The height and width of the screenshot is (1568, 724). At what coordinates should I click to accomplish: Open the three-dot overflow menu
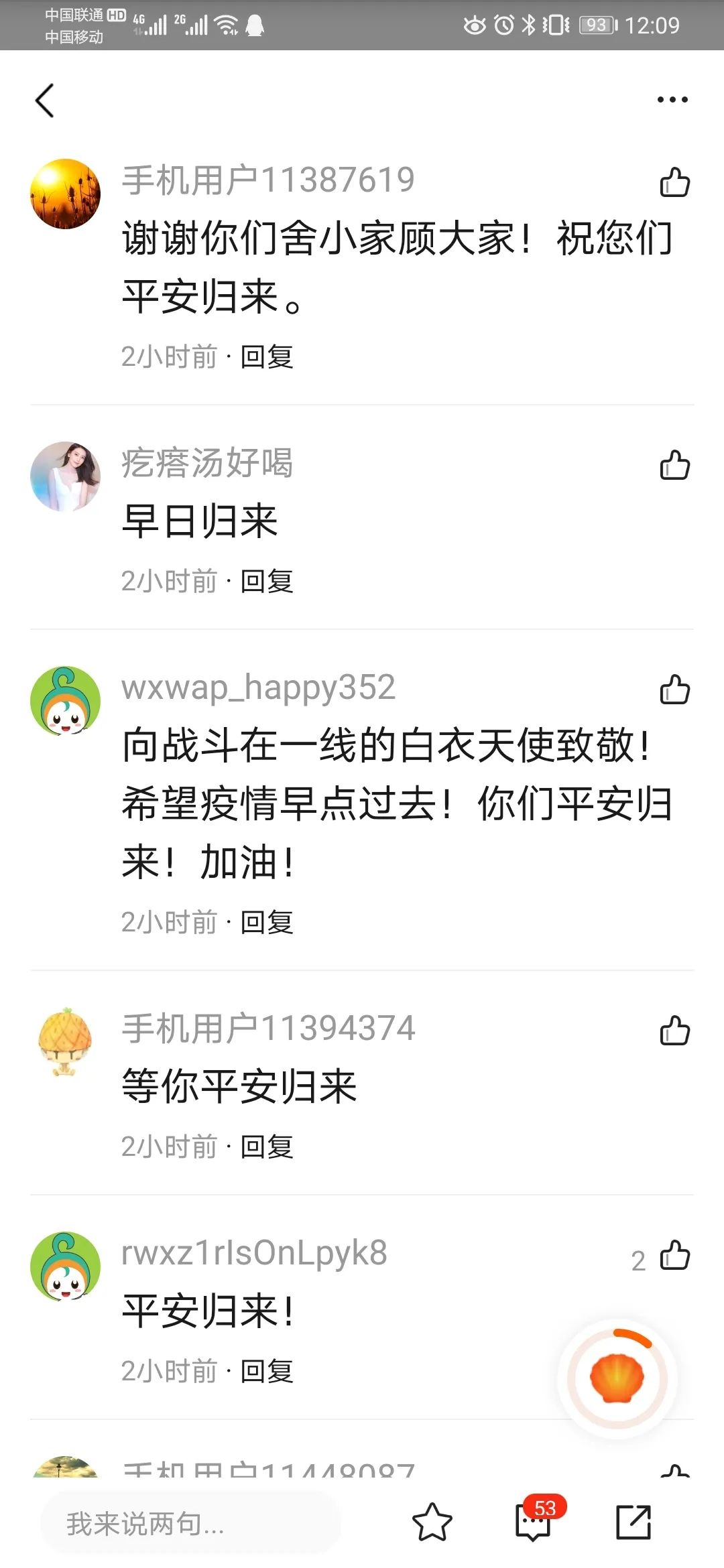pos(672,100)
